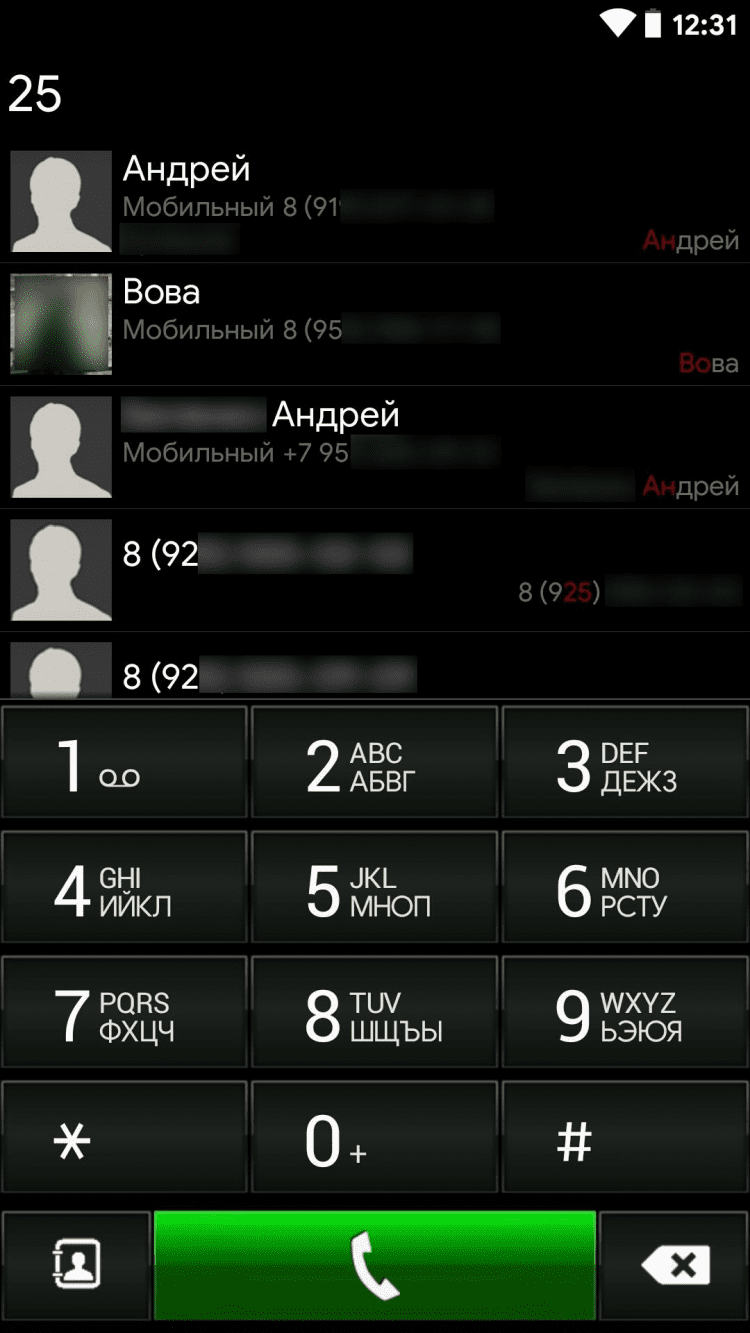Enter digit 3 DEF
750x1333 pixels.
click(625, 763)
